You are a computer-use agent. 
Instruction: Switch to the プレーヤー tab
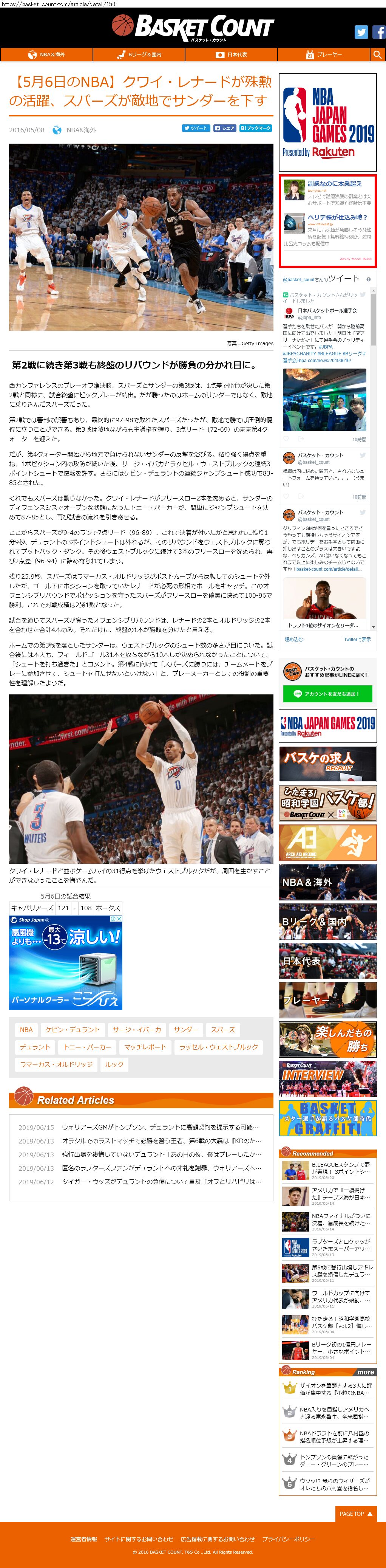[323, 55]
